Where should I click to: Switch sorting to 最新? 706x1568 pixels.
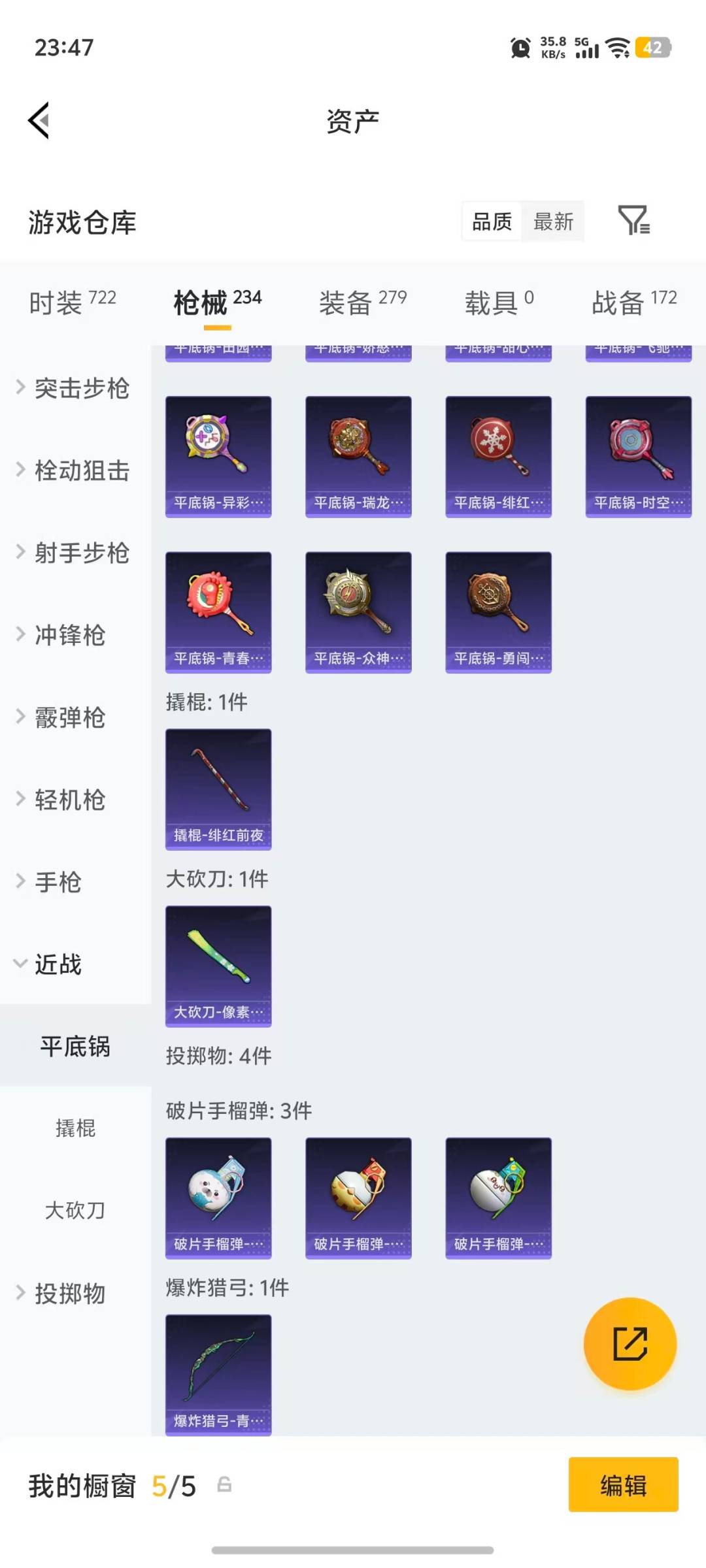[553, 222]
